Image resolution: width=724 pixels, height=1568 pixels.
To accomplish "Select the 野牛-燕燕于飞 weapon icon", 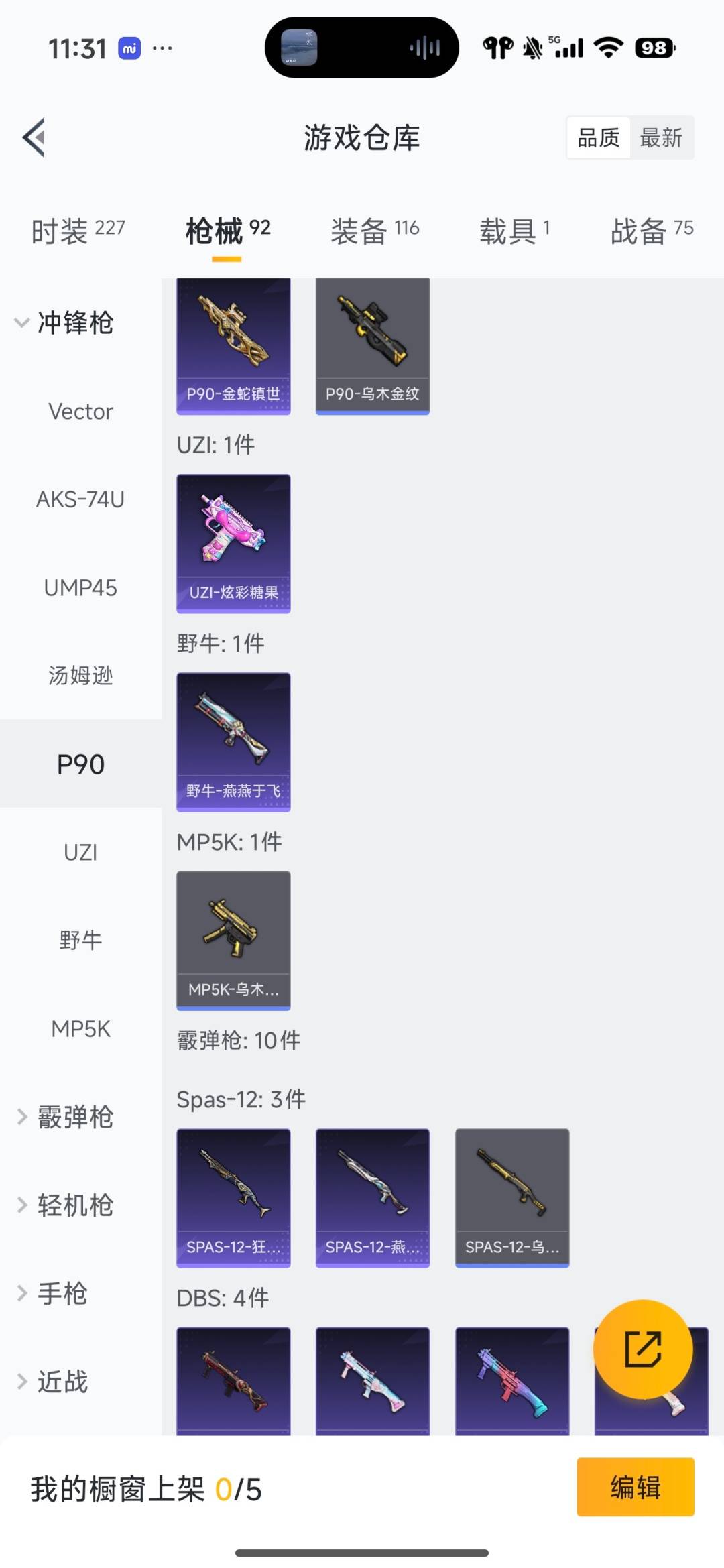I will click(x=233, y=741).
